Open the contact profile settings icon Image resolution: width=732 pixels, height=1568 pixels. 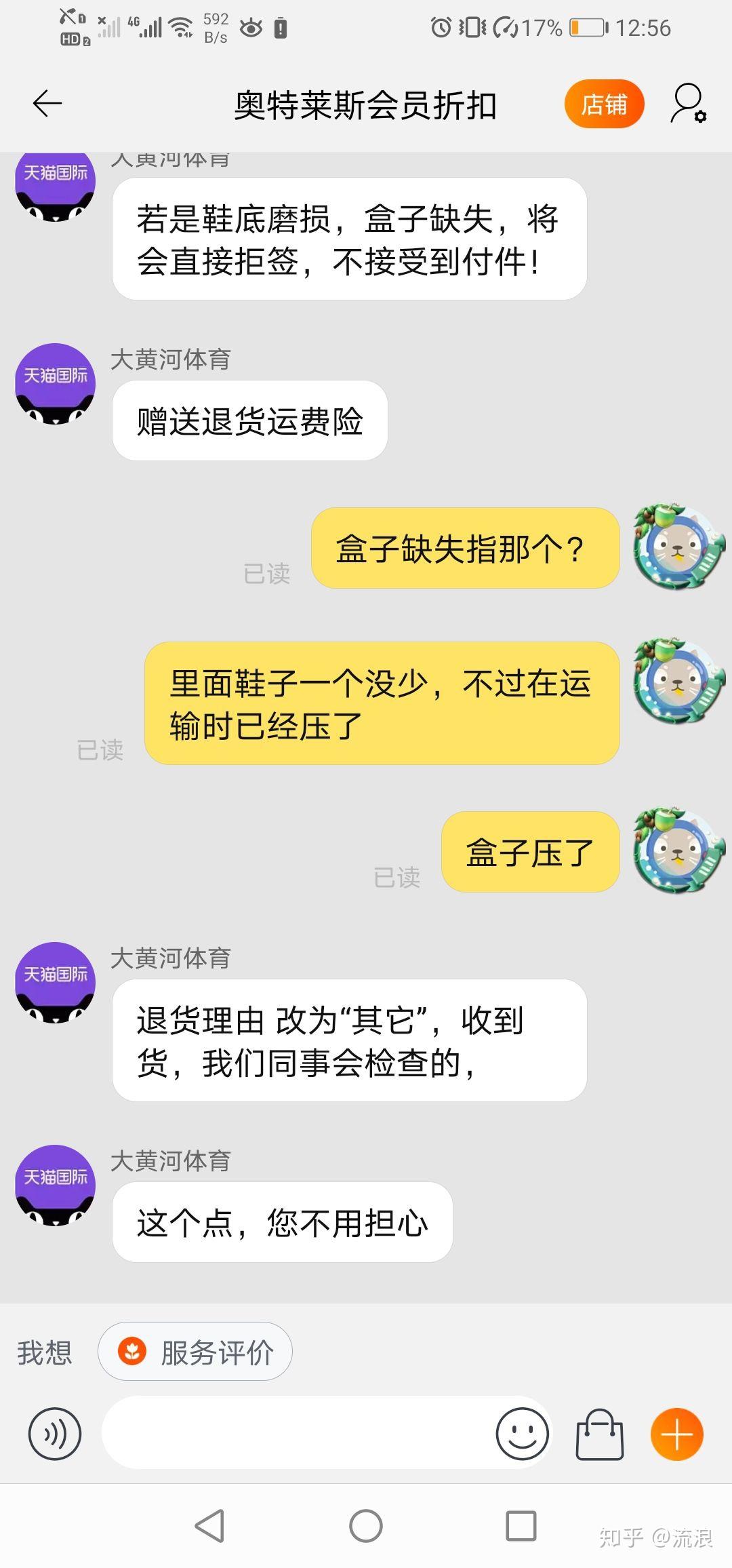click(x=688, y=104)
